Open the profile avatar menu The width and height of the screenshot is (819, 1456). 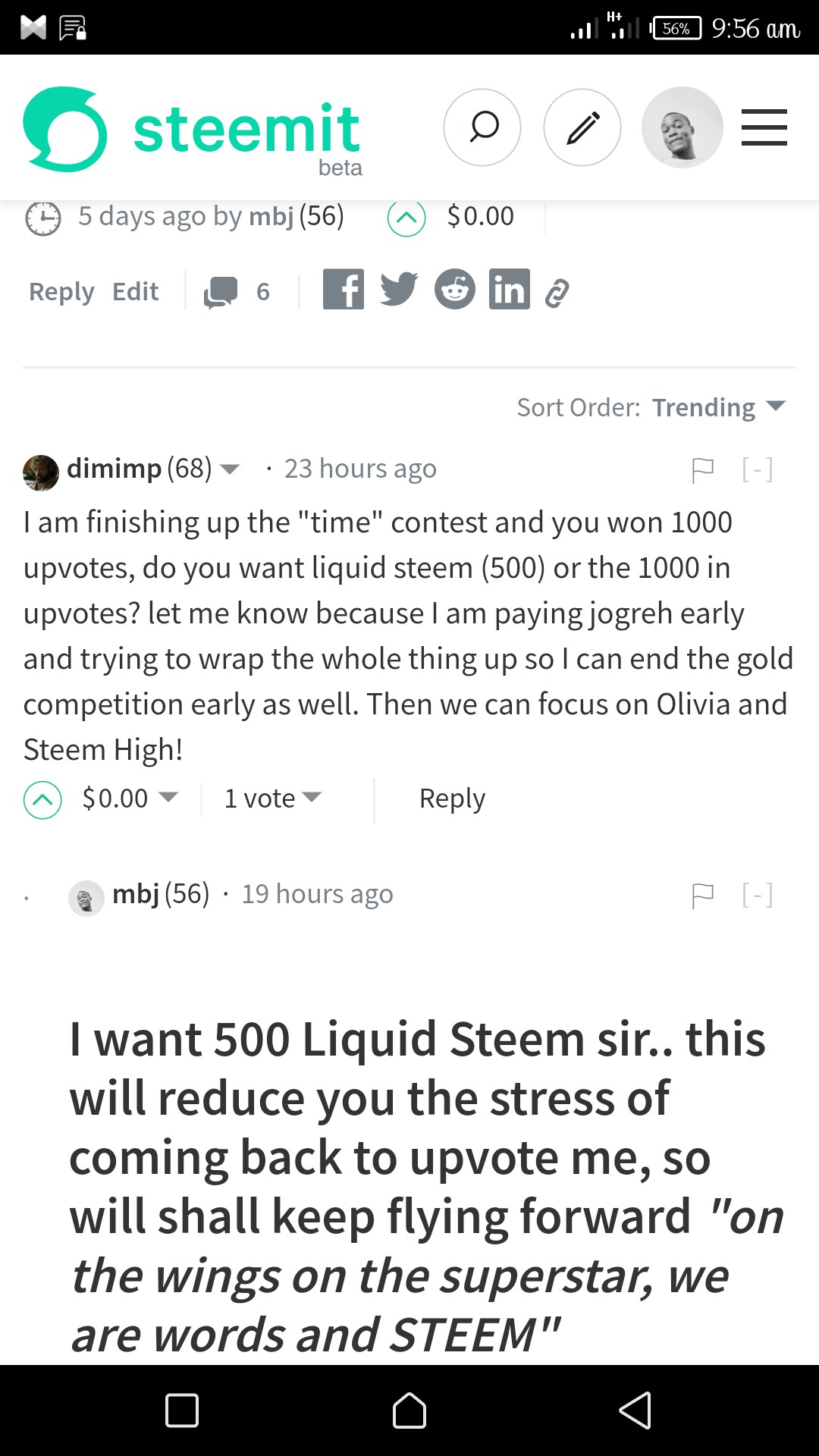[x=682, y=127]
